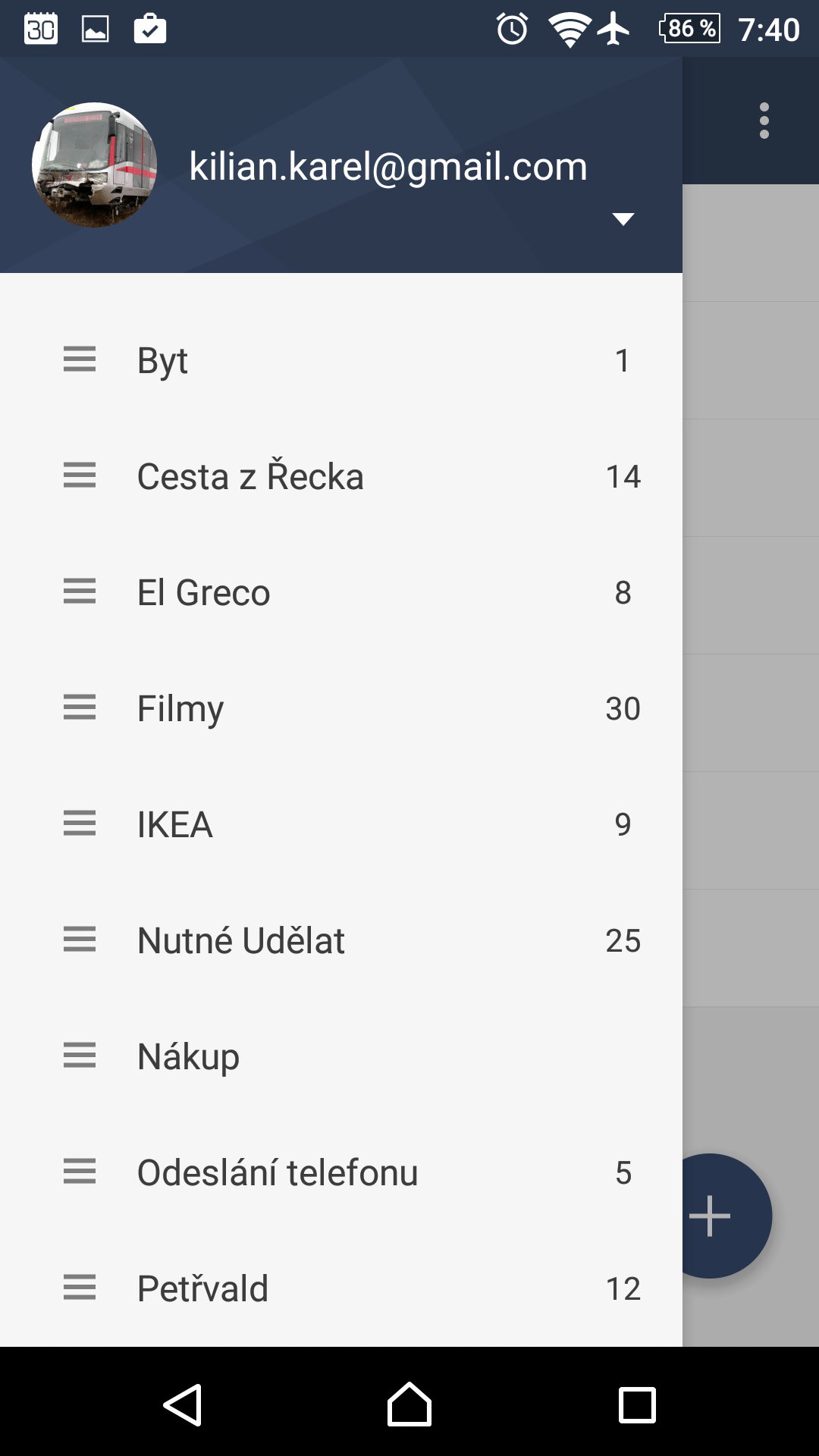Select the Cesta z Řecka list
The height and width of the screenshot is (1456, 819).
[341, 476]
